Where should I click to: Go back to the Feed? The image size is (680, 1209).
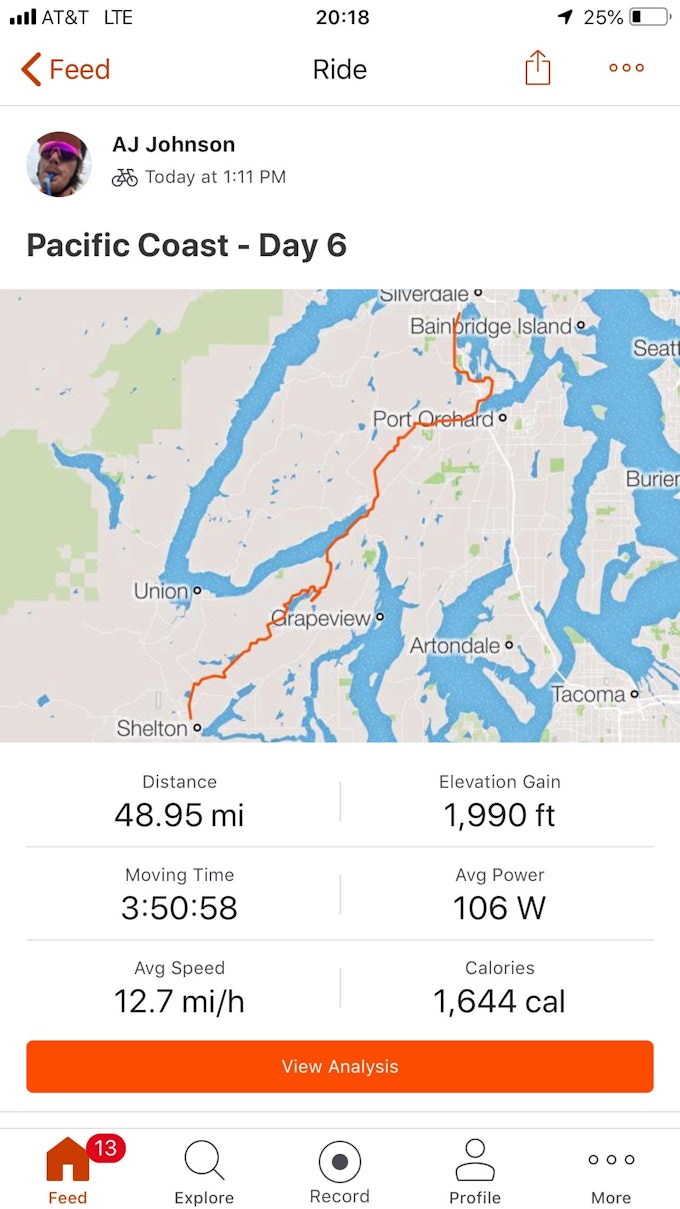tap(65, 69)
